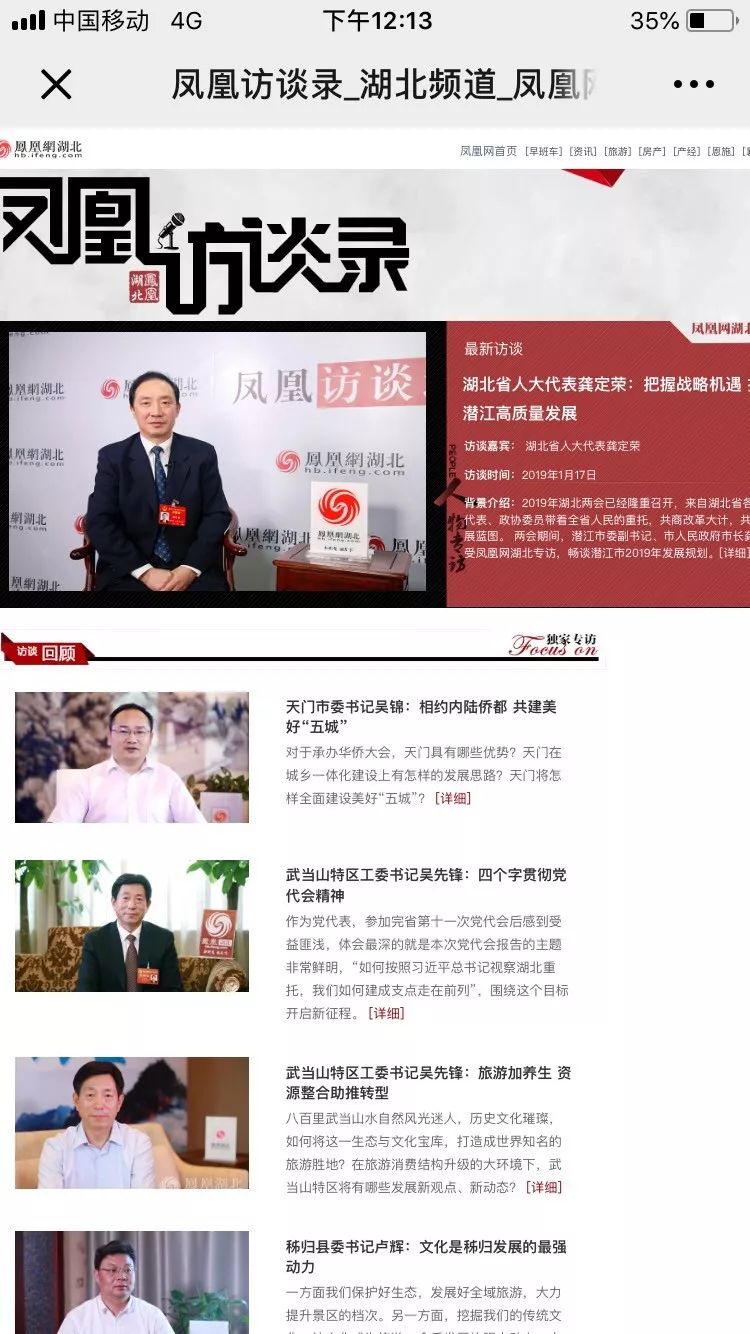This screenshot has width=750, height=1334.
Task: Tap 详细 under 四个字贯彻党代会精神 summary
Action: 386,1013
